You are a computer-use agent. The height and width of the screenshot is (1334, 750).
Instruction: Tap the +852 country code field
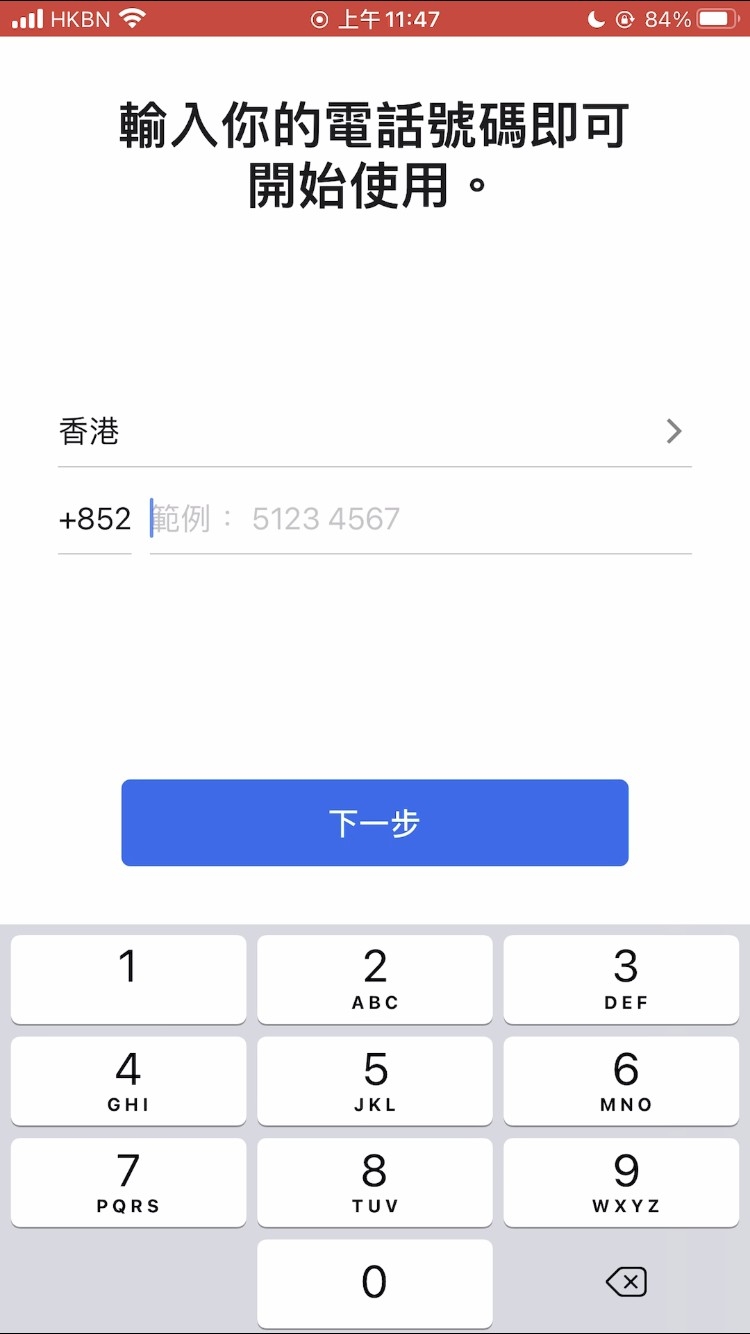(x=95, y=518)
